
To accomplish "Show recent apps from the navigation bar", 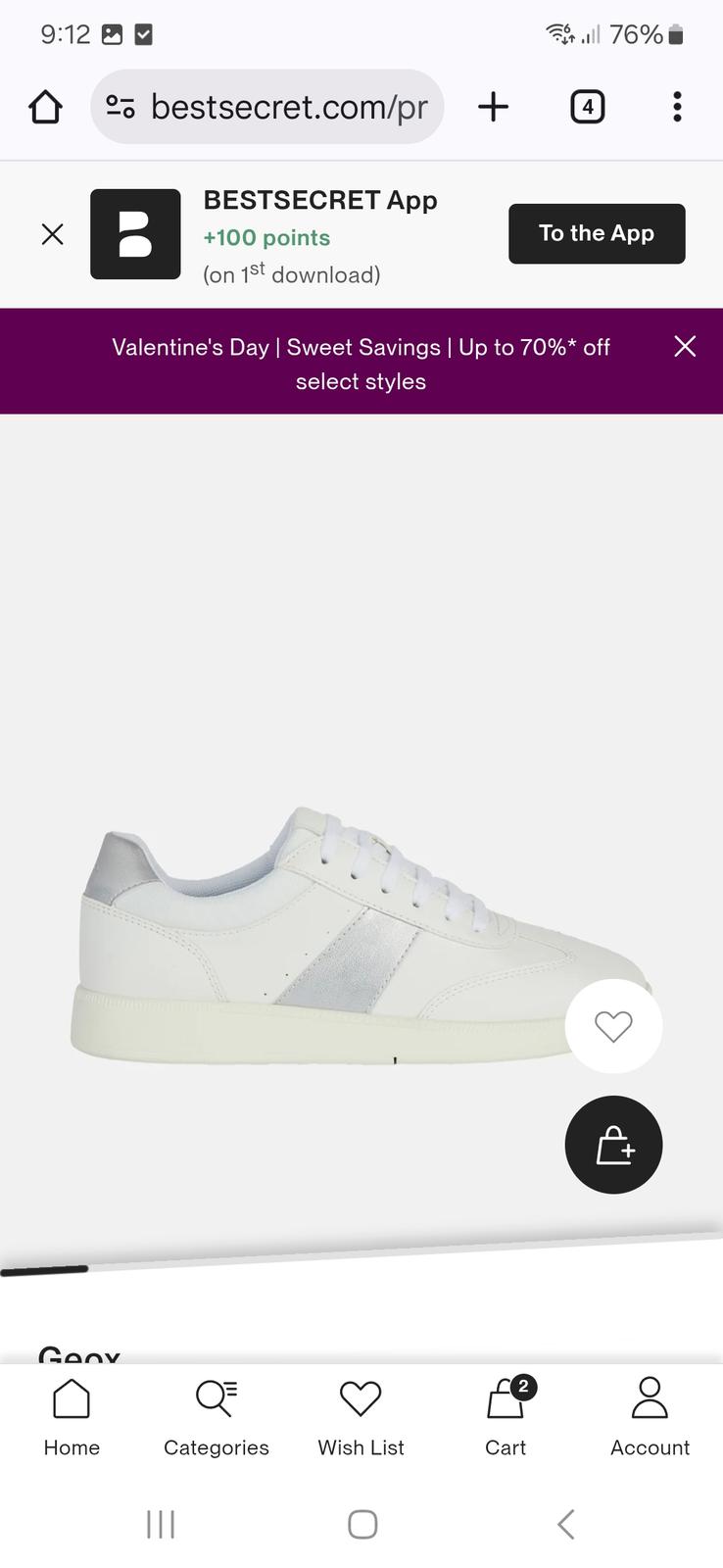I will click(x=161, y=1524).
